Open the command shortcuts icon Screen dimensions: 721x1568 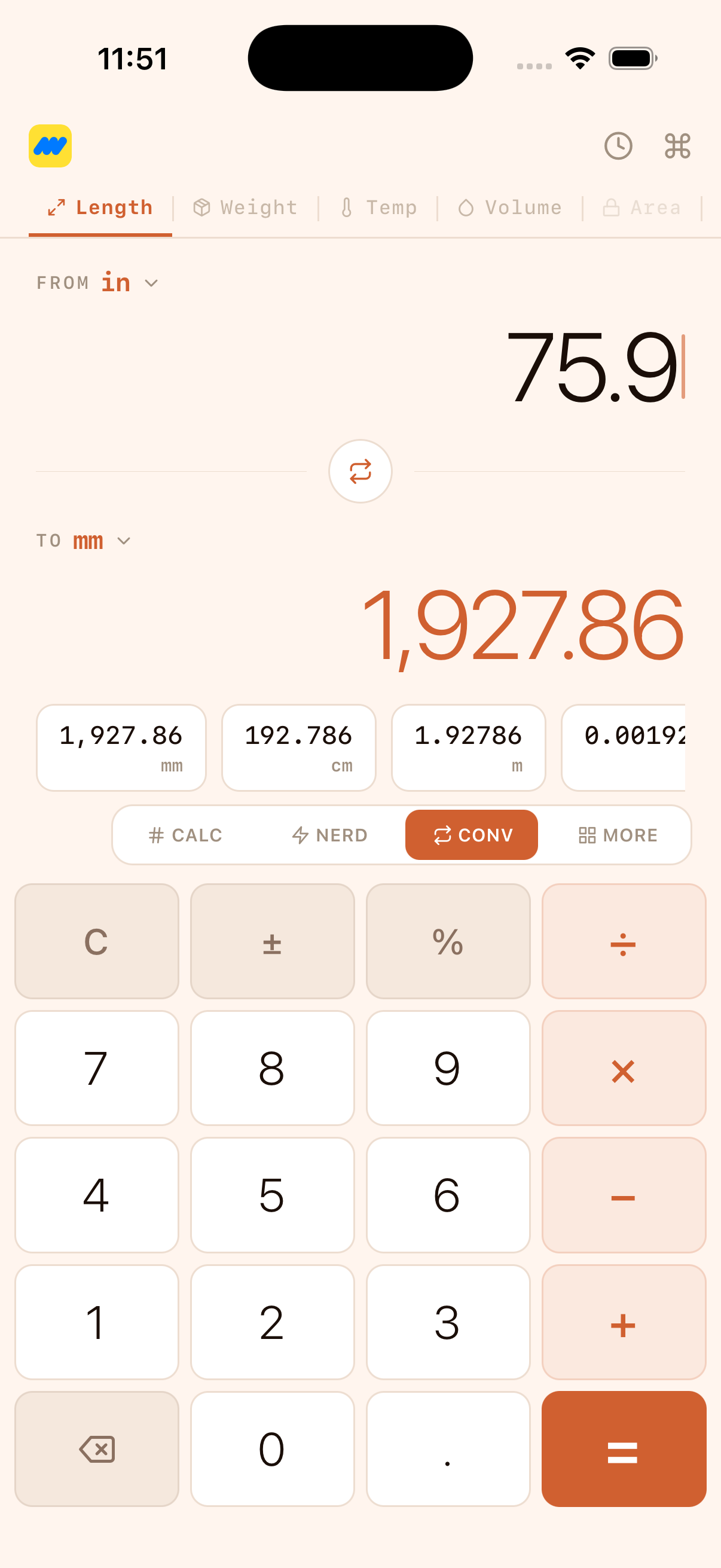[677, 146]
